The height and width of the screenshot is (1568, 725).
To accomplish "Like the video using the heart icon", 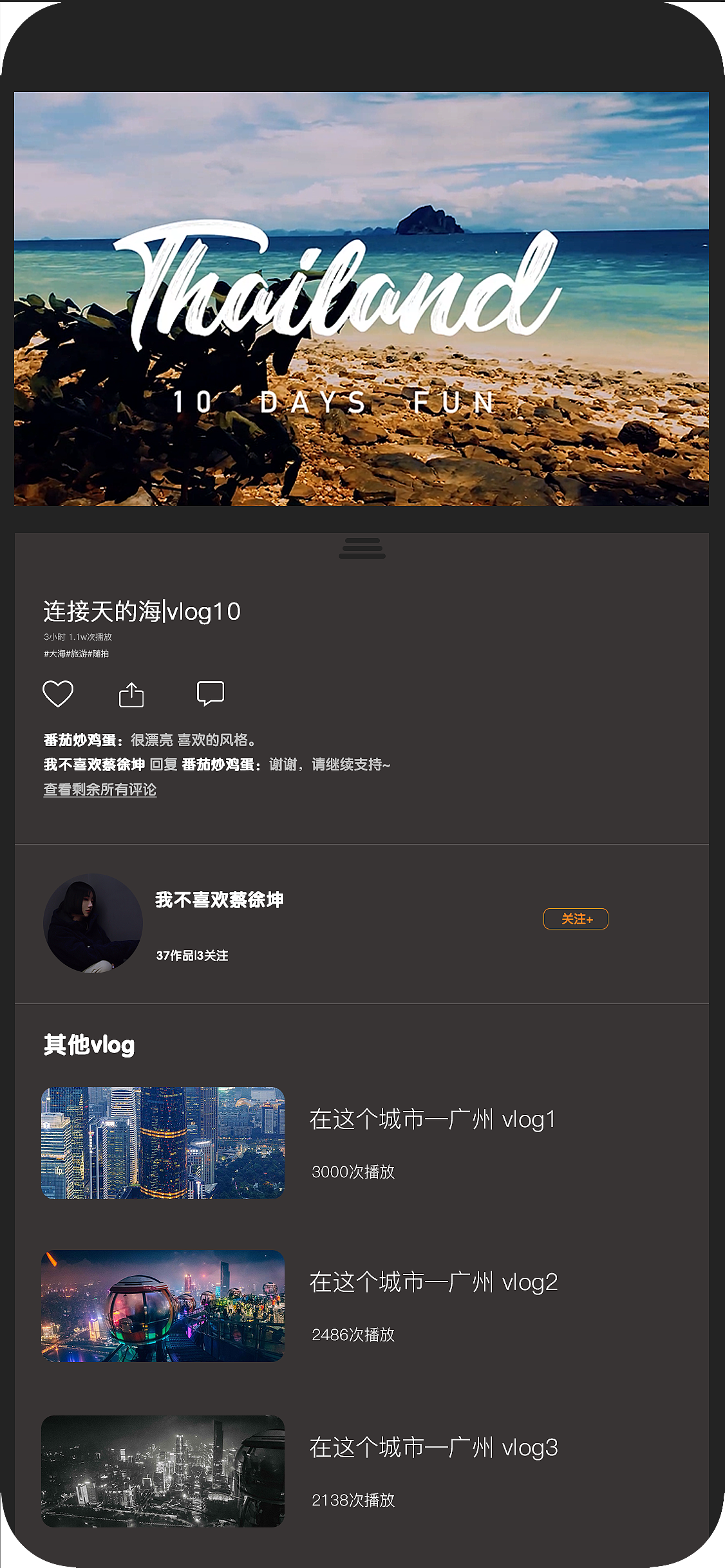I will (x=59, y=695).
